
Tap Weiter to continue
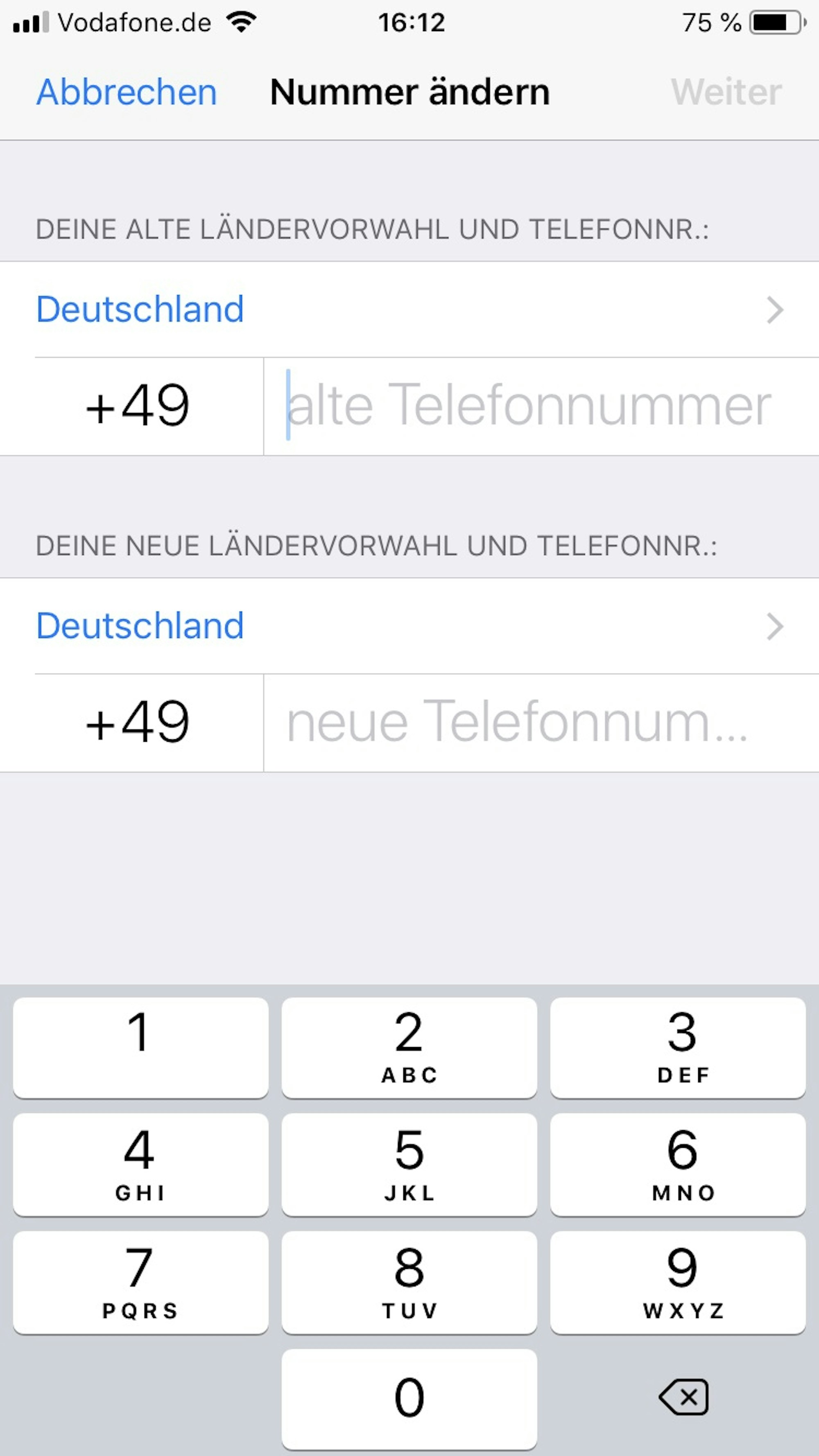pos(727,92)
